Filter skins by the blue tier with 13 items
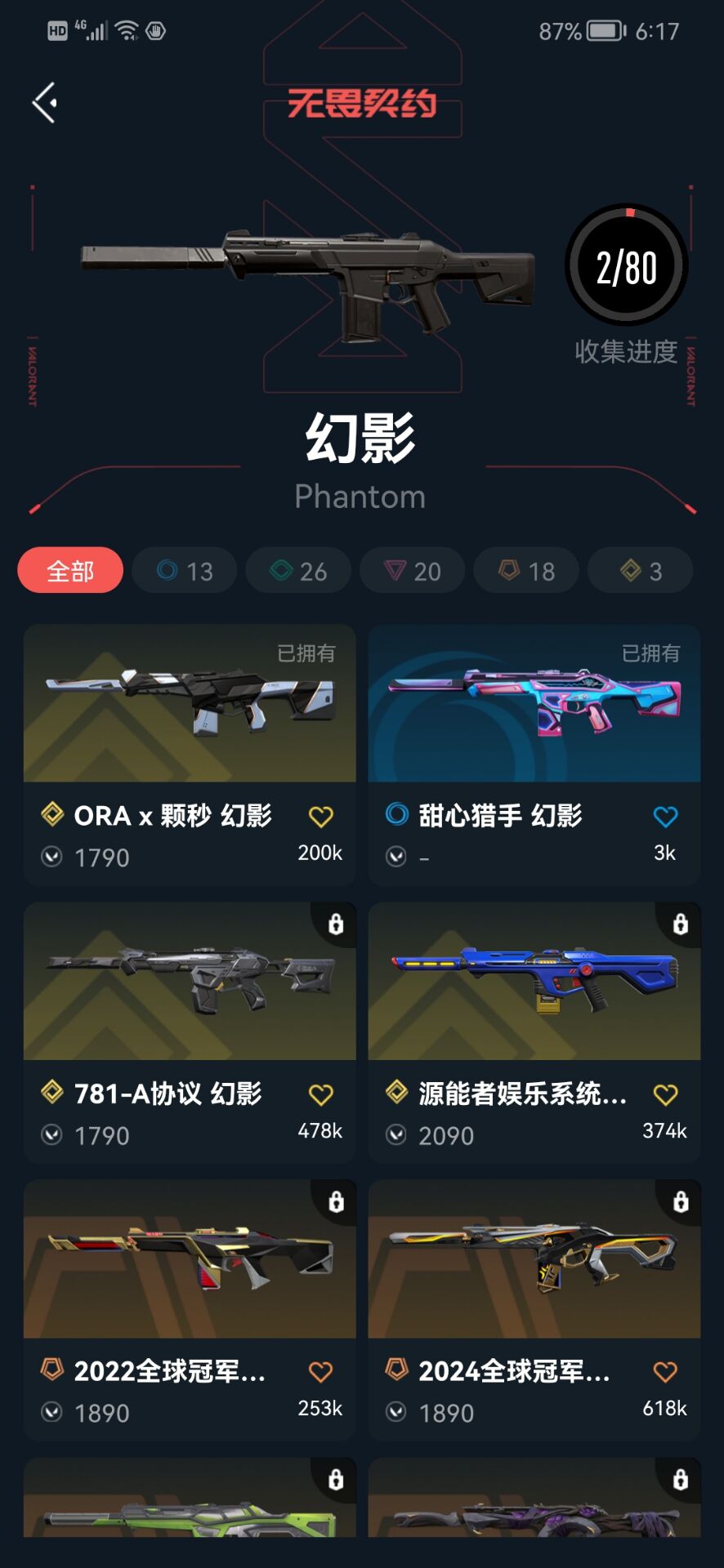Viewport: 724px width, 1568px height. (x=185, y=570)
